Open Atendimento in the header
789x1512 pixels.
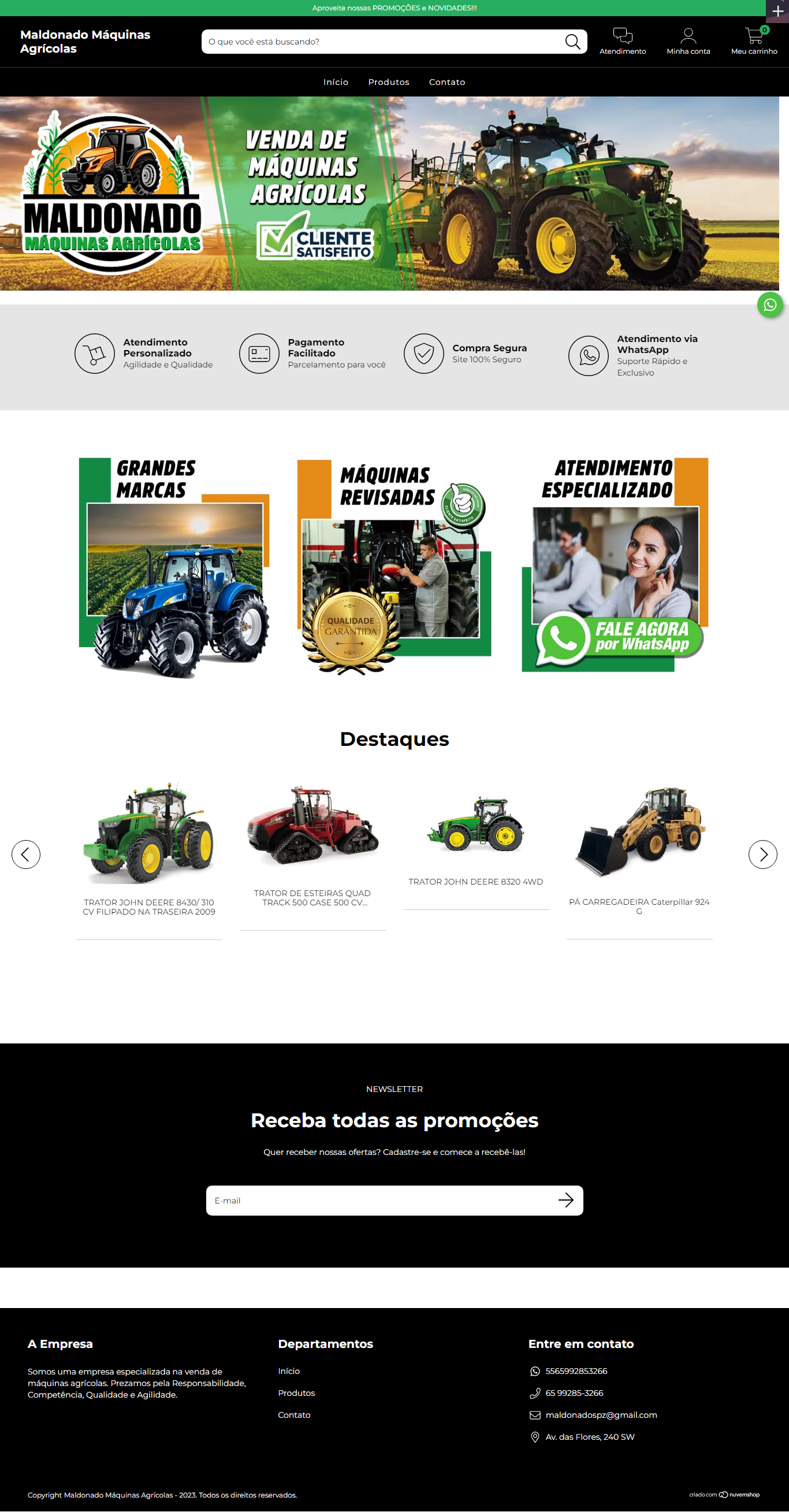click(x=623, y=41)
